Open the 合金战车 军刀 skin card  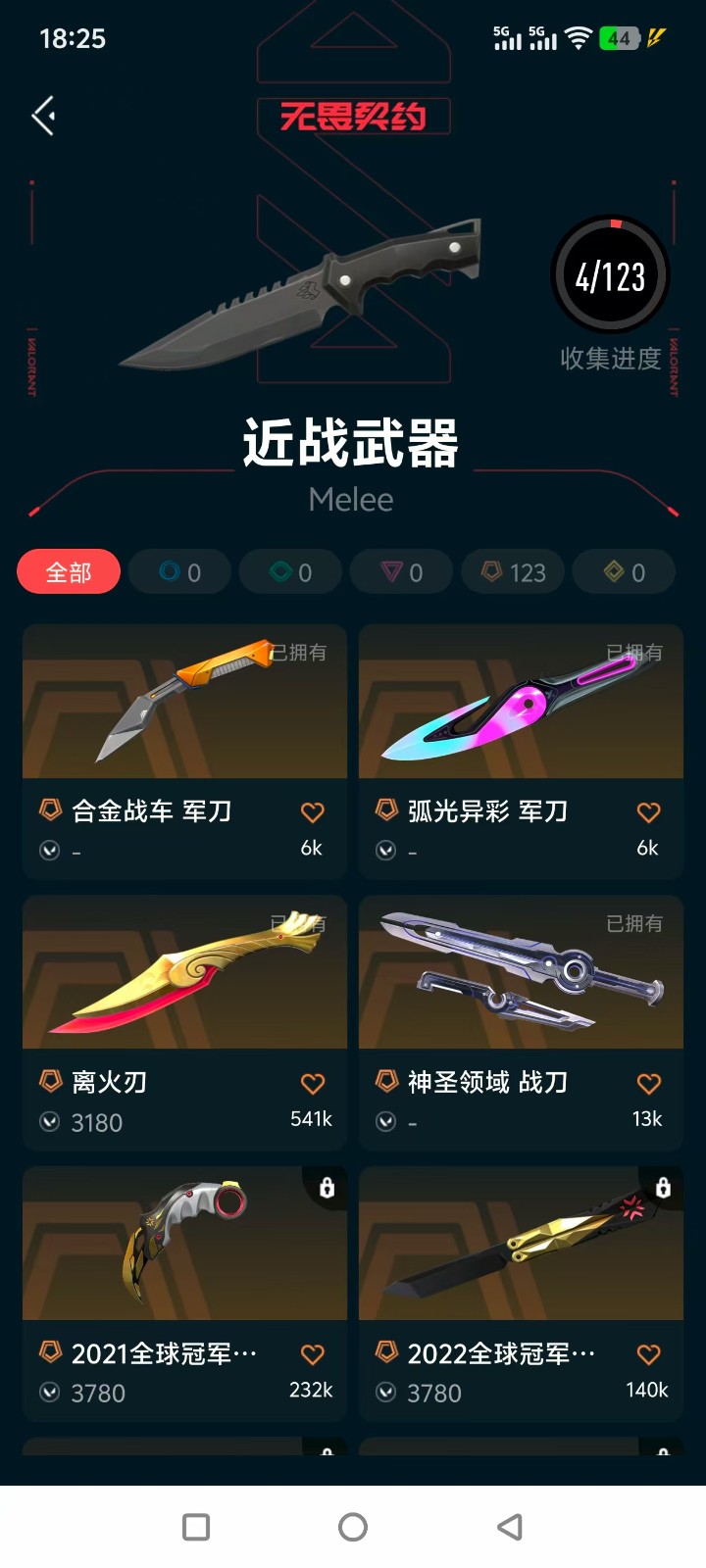point(184,725)
